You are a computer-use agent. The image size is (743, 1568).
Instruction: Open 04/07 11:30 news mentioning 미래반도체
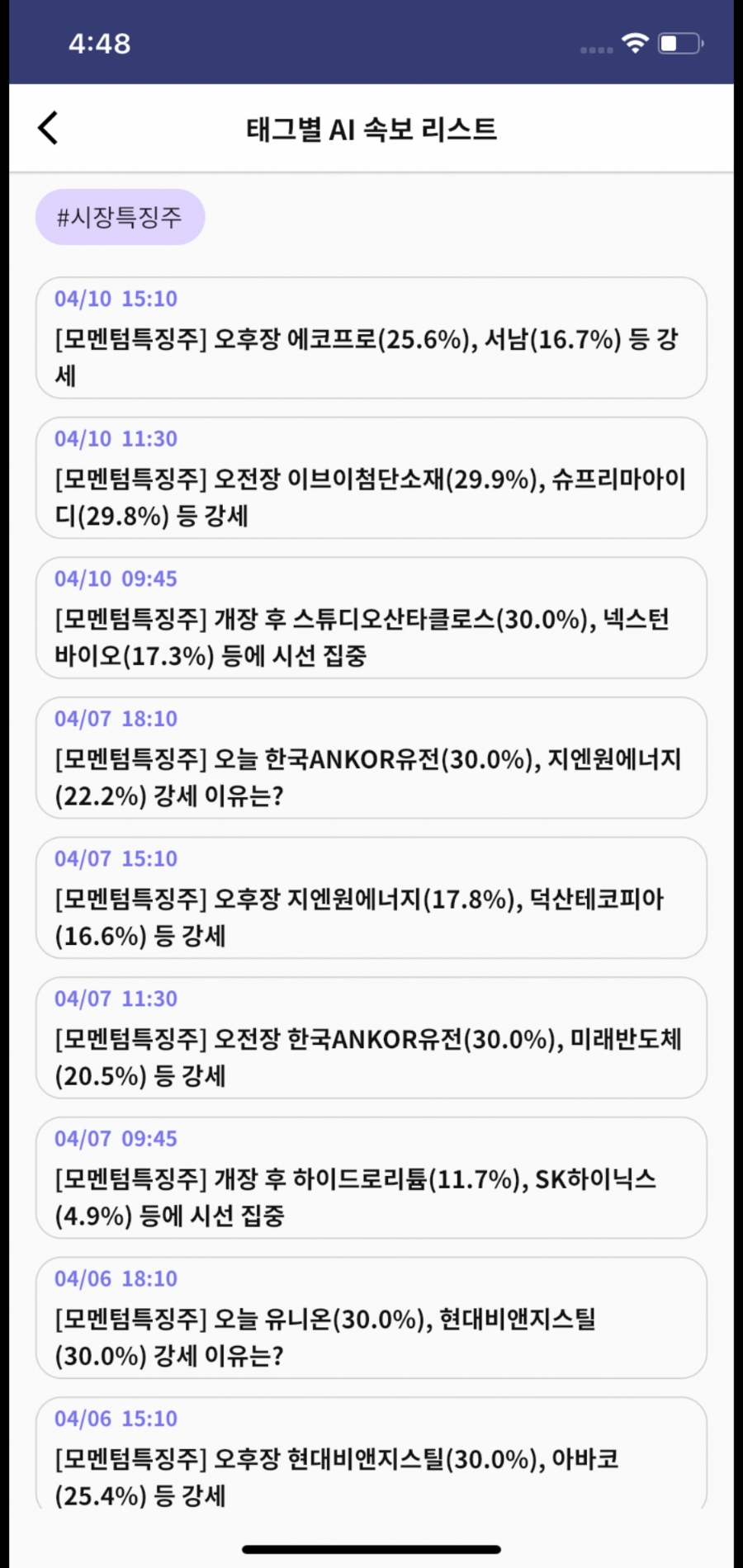point(371,1038)
